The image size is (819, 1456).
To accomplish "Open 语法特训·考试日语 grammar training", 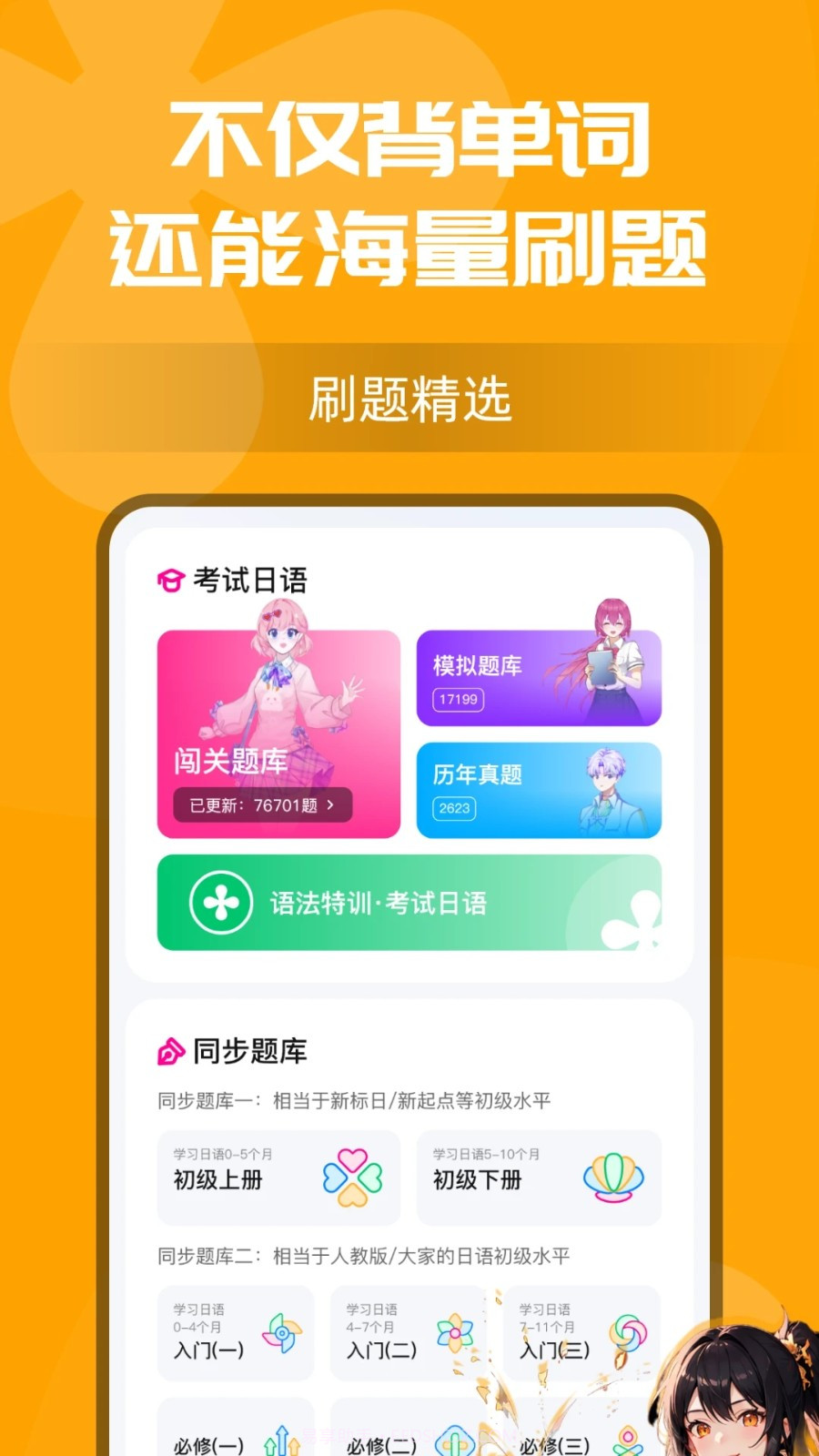I will click(409, 903).
